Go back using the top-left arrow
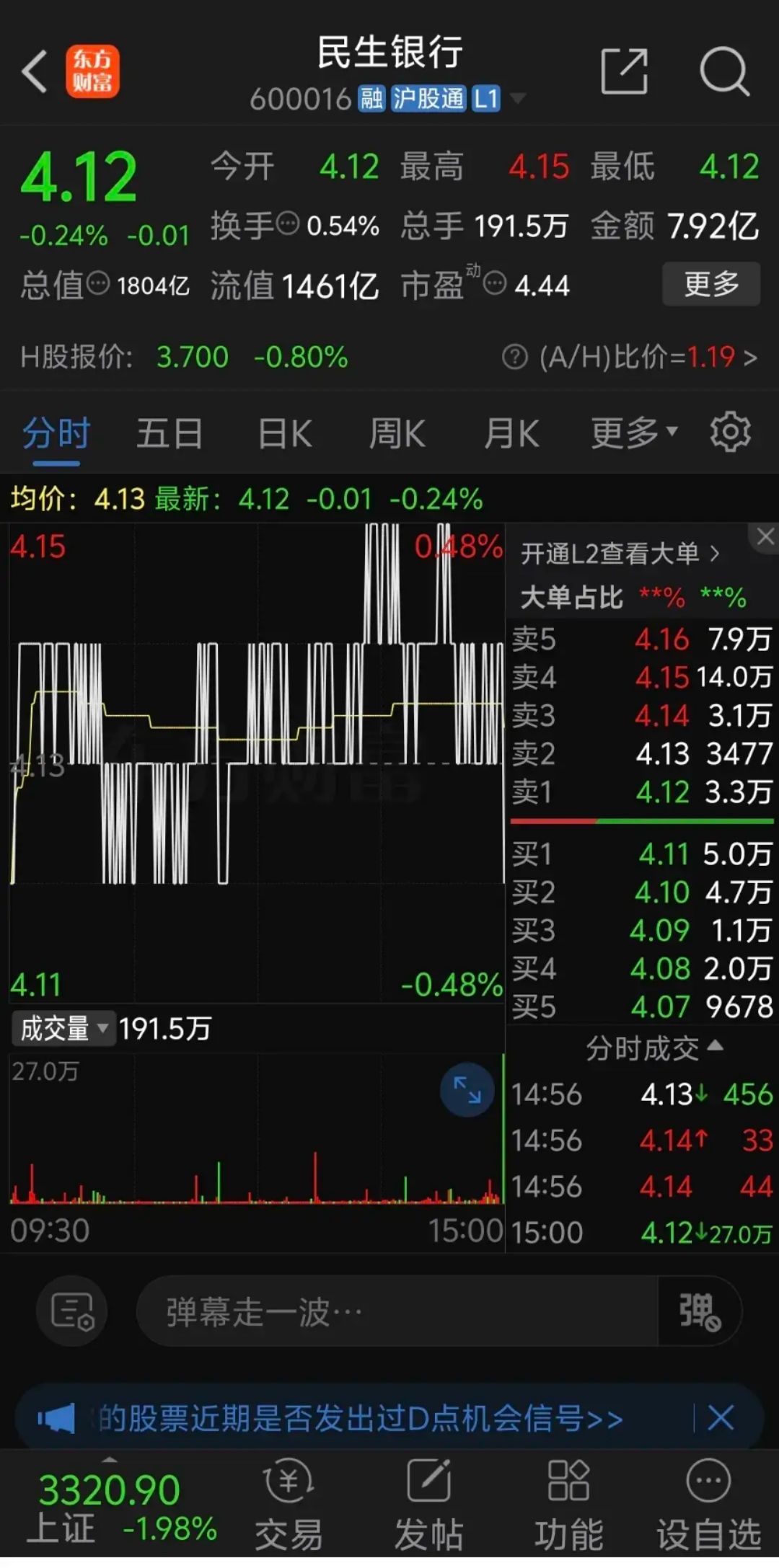Viewport: 779px width, 1568px height. pos(35,71)
